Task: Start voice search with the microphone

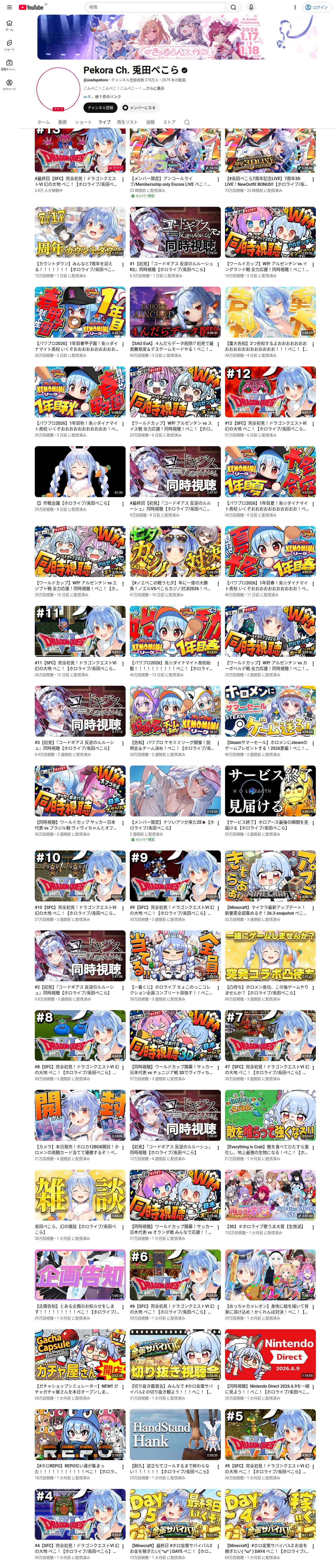Action: [x=251, y=7]
